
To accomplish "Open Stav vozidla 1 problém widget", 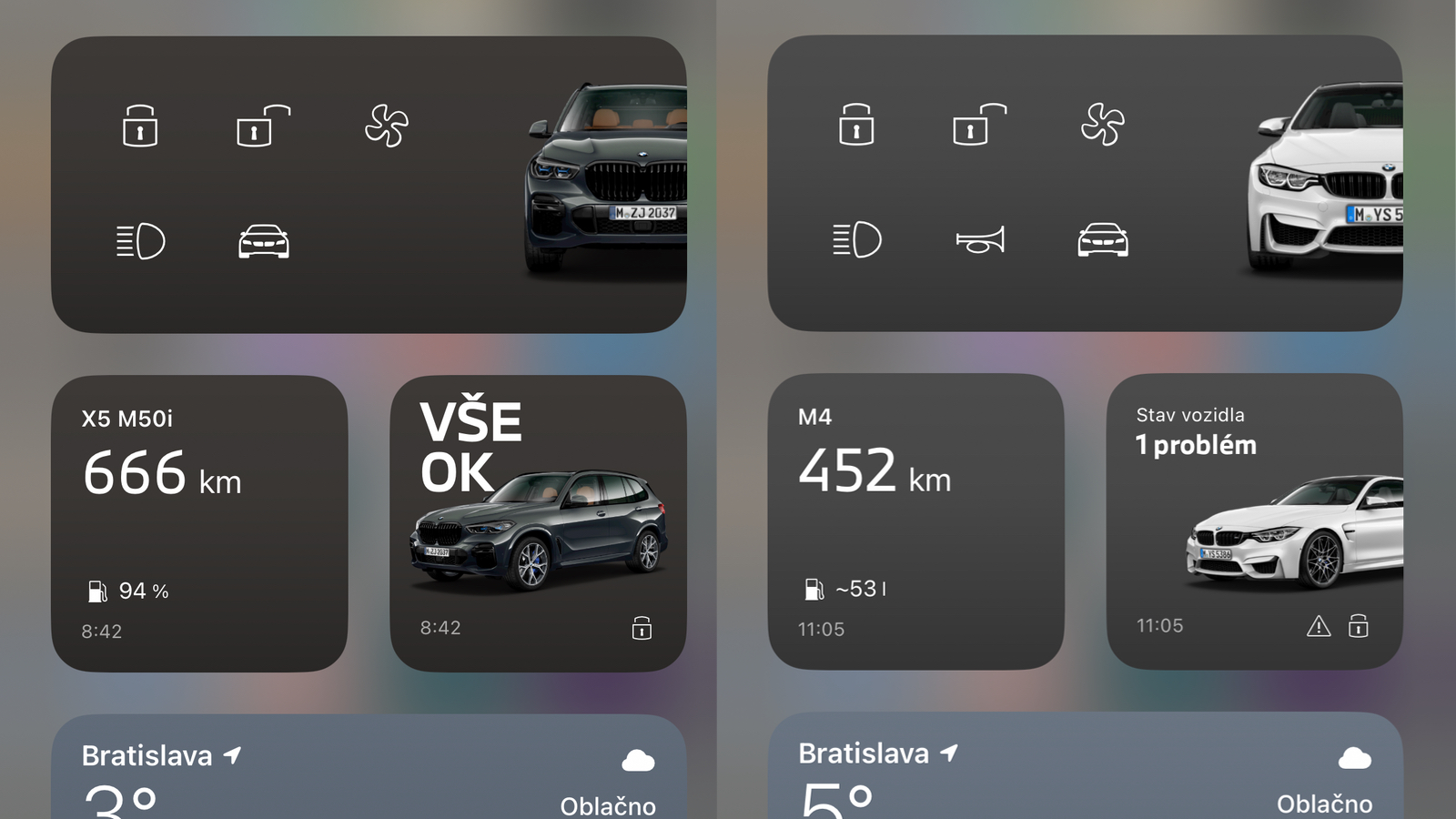I will [x=1254, y=521].
